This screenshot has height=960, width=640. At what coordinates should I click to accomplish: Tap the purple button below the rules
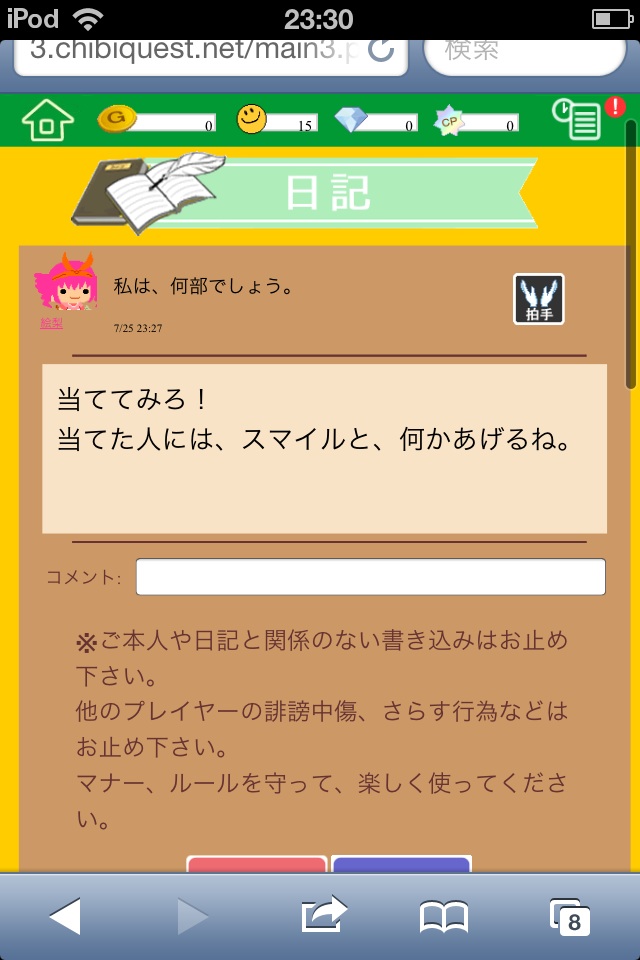pyautogui.click(x=401, y=864)
